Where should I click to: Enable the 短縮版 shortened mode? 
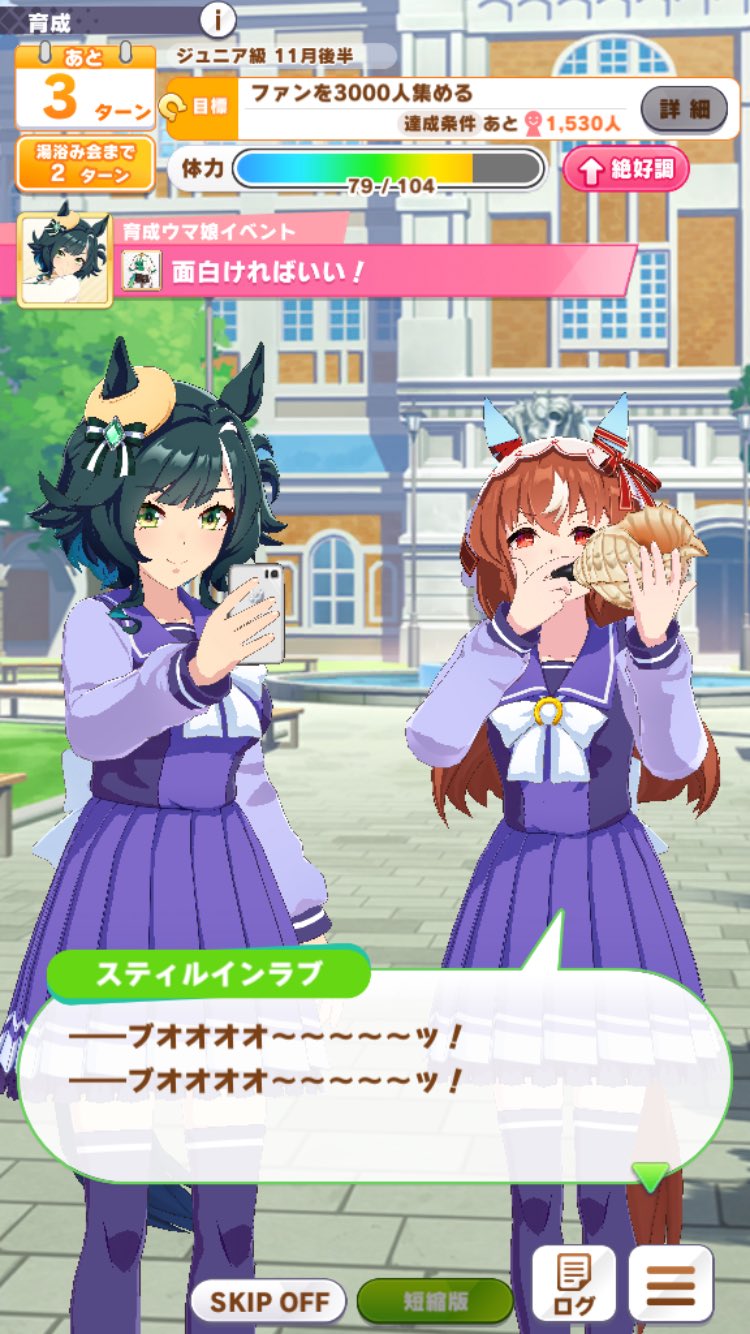pos(435,1301)
